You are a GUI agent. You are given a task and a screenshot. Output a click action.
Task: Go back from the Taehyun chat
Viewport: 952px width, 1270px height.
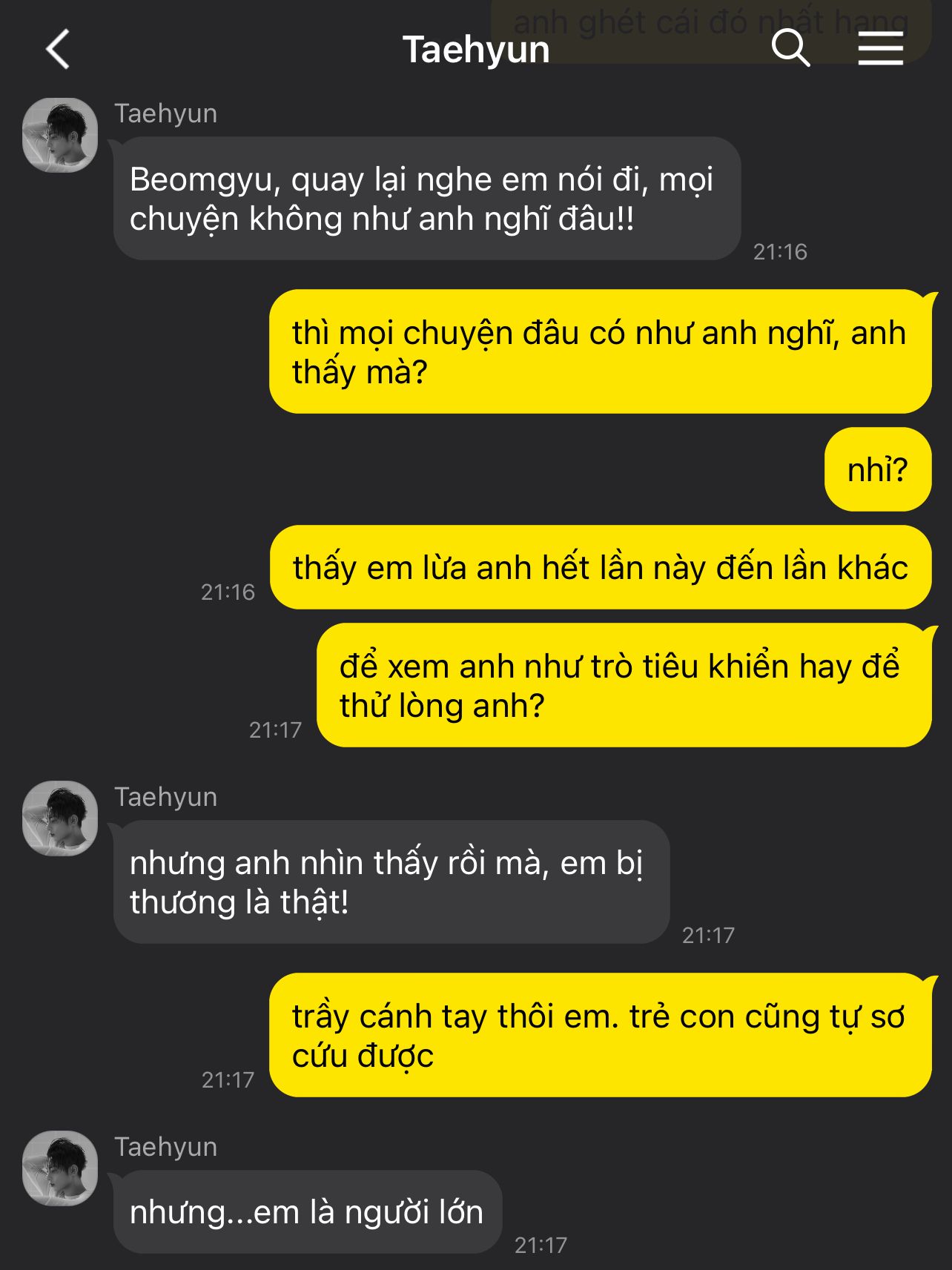(58, 50)
